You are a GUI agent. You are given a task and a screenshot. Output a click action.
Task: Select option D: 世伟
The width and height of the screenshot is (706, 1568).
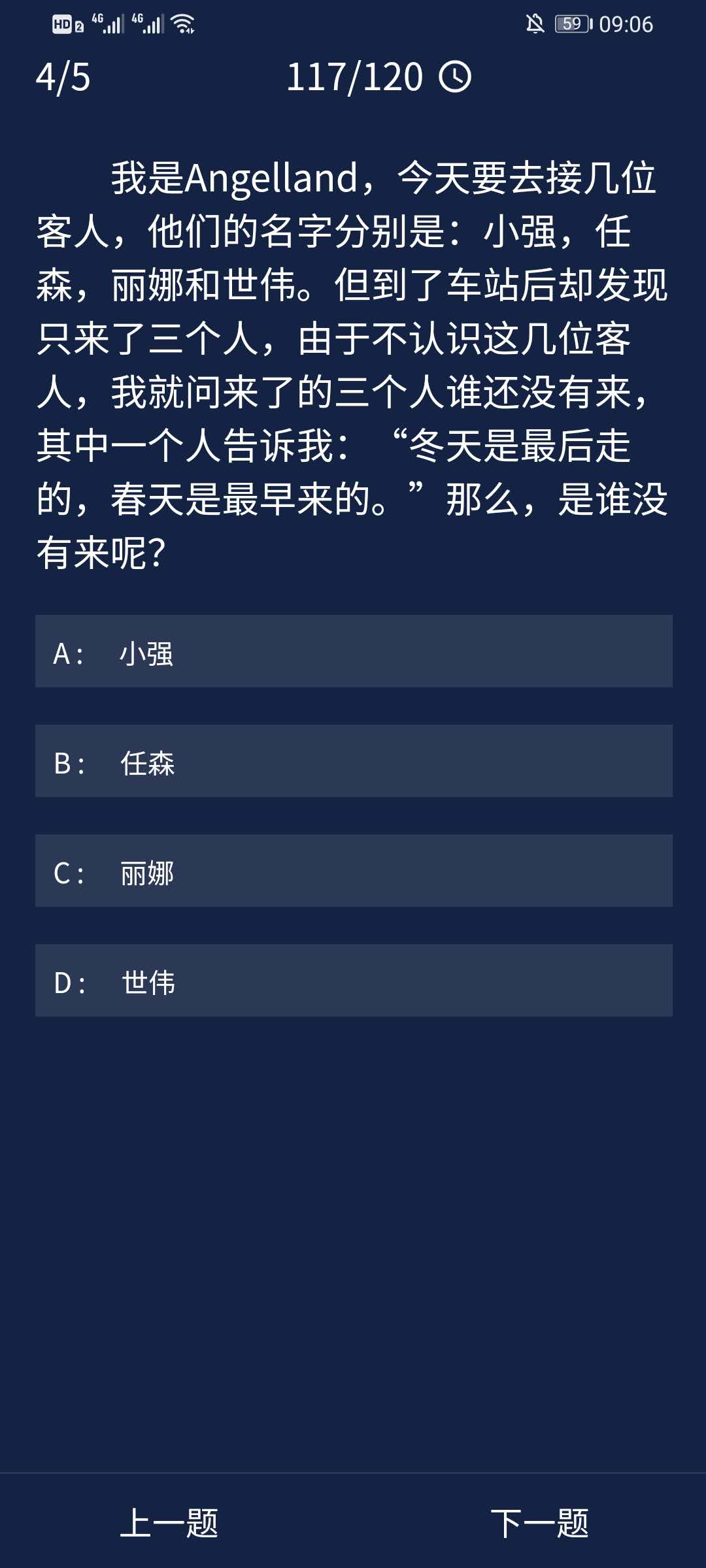353,981
